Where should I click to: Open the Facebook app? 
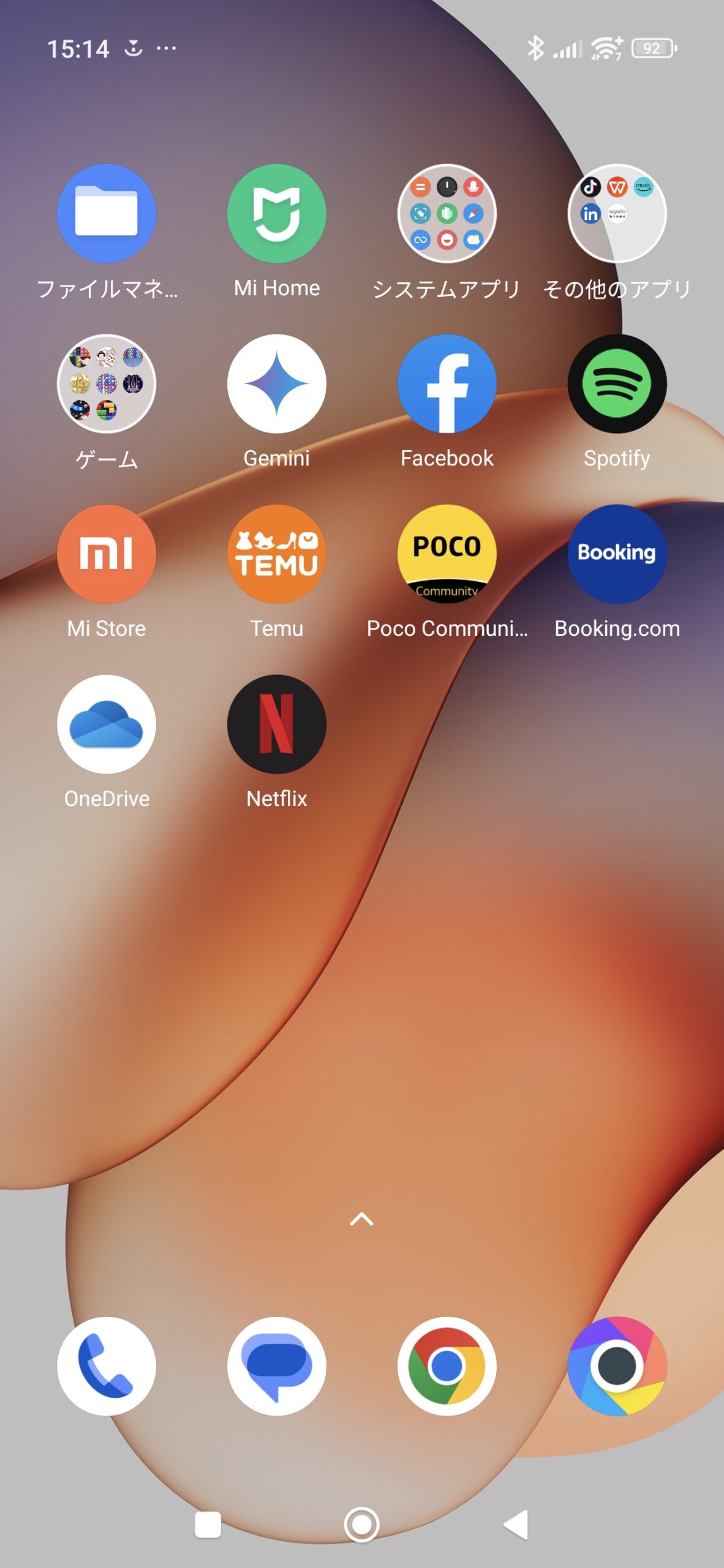pyautogui.click(x=447, y=384)
